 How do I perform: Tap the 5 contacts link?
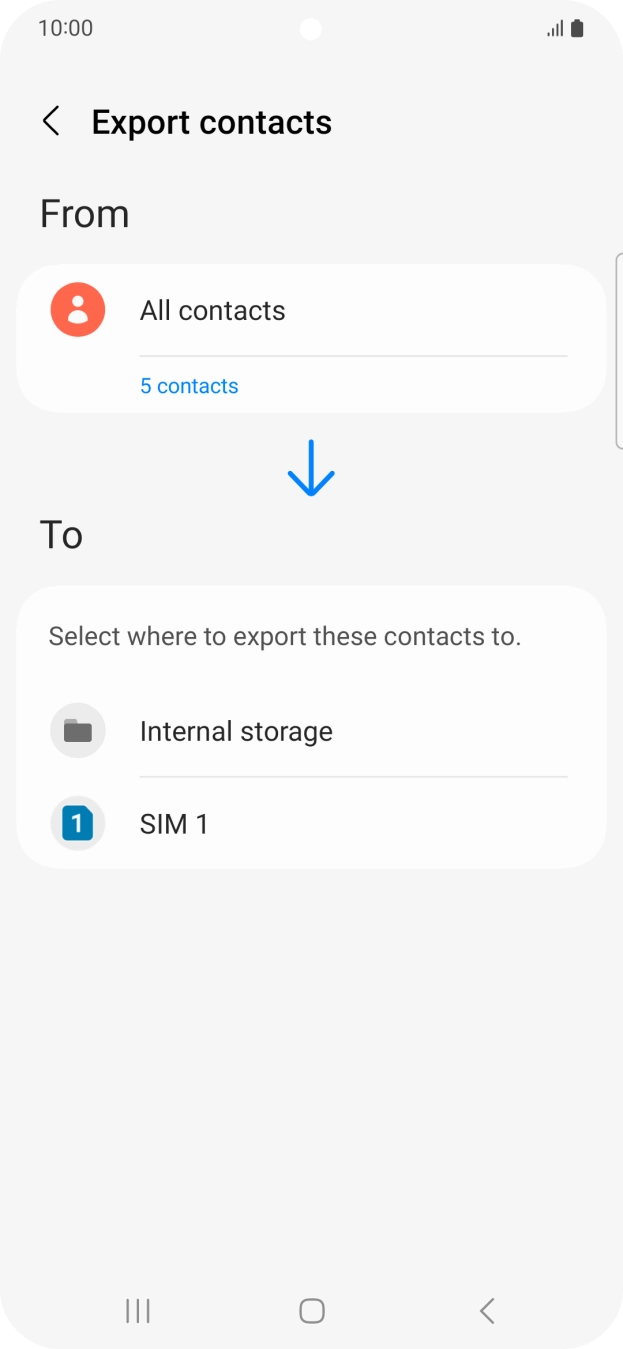(189, 386)
